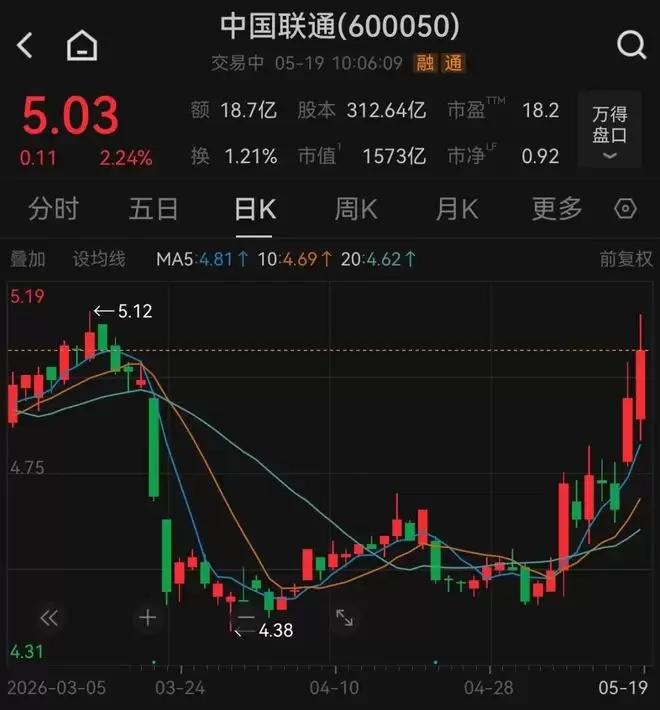Open 设均线 moving average settings
This screenshot has width=660, height=710.
coord(99,259)
